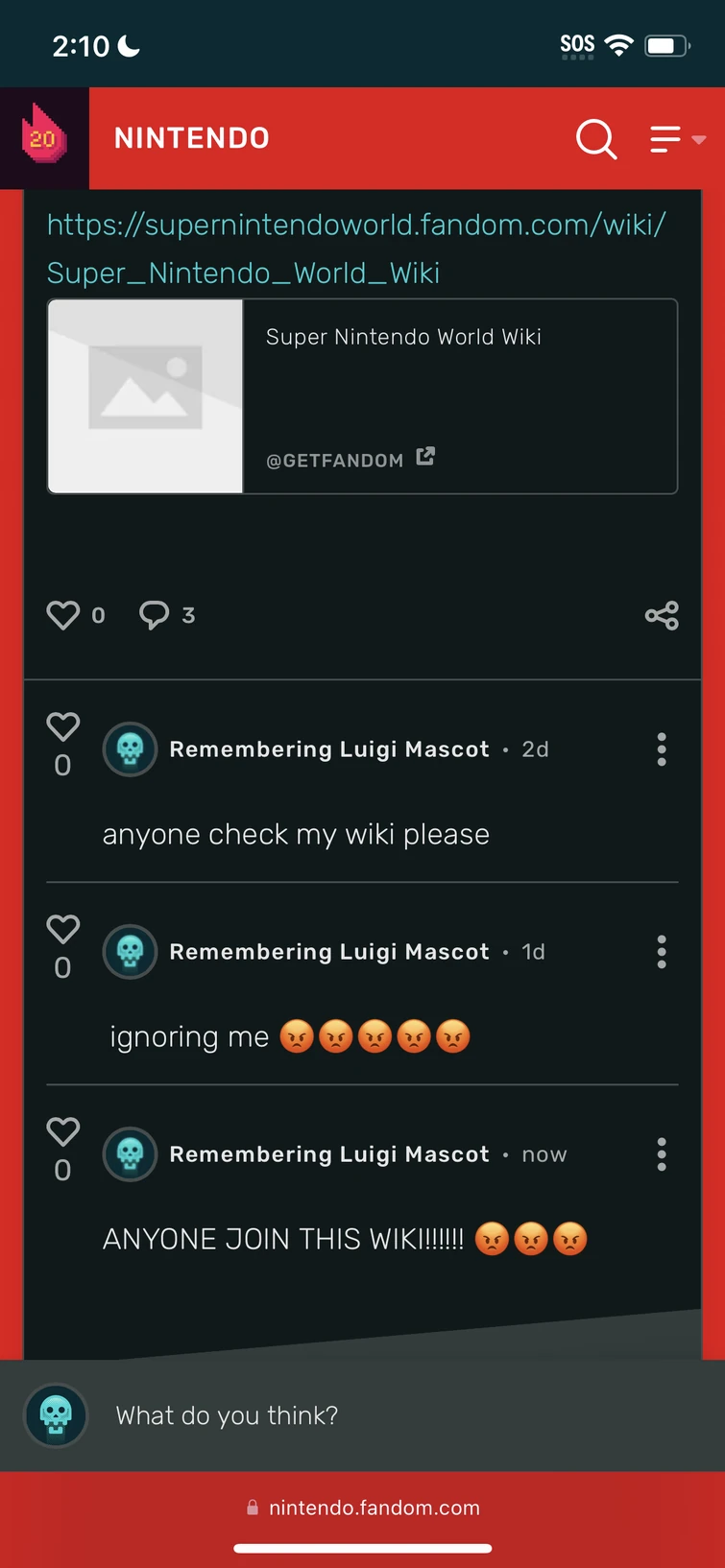Heart the 'anyone check my wiki please' comment
The height and width of the screenshot is (1568, 725).
point(62,725)
